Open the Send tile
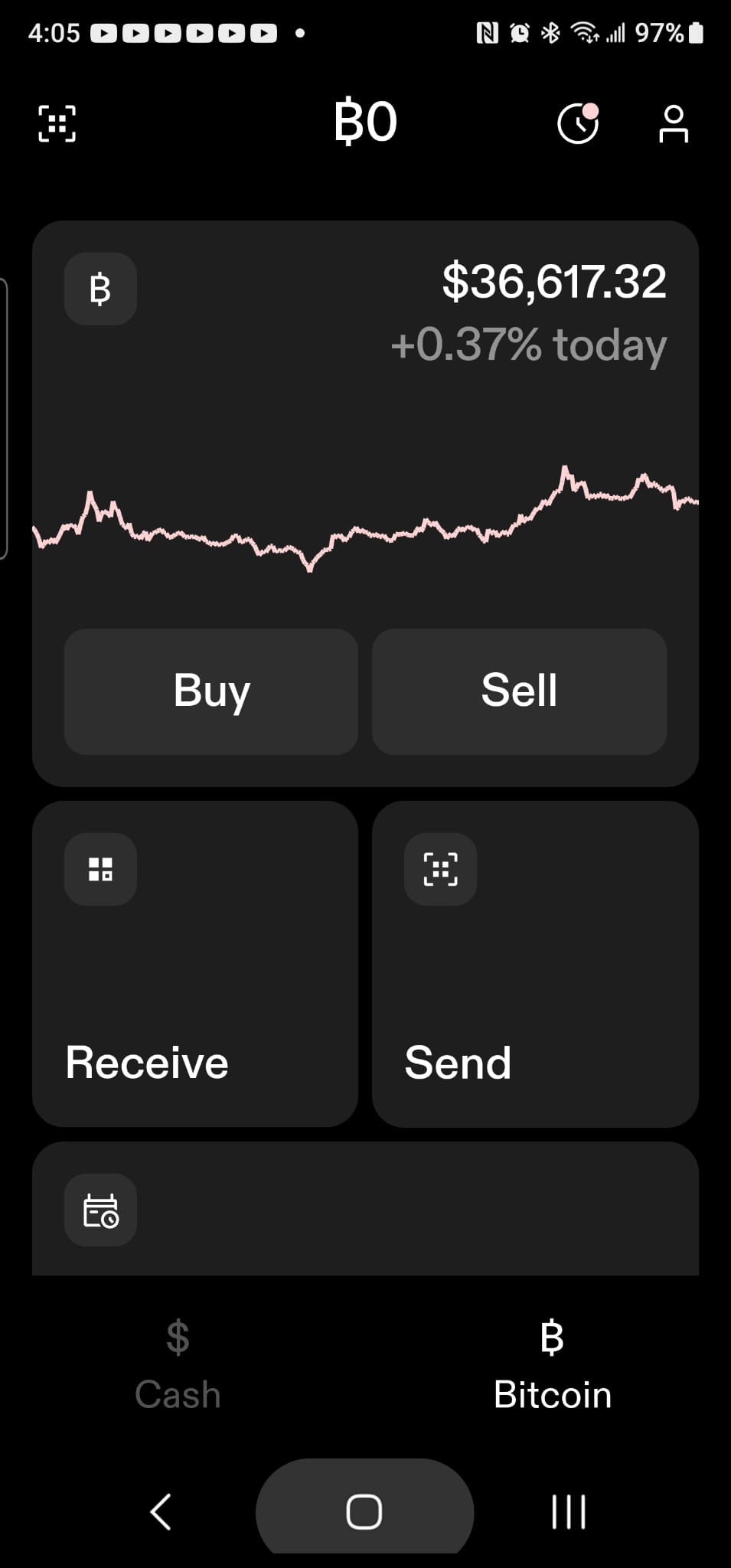The height and width of the screenshot is (1568, 731). [x=534, y=963]
